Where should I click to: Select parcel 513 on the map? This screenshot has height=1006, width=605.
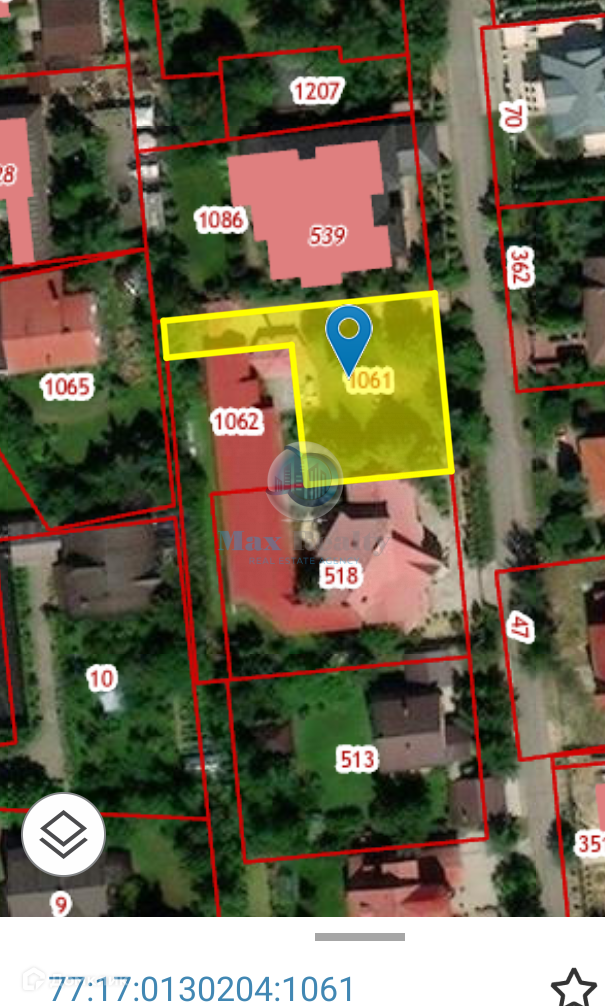pos(357,759)
